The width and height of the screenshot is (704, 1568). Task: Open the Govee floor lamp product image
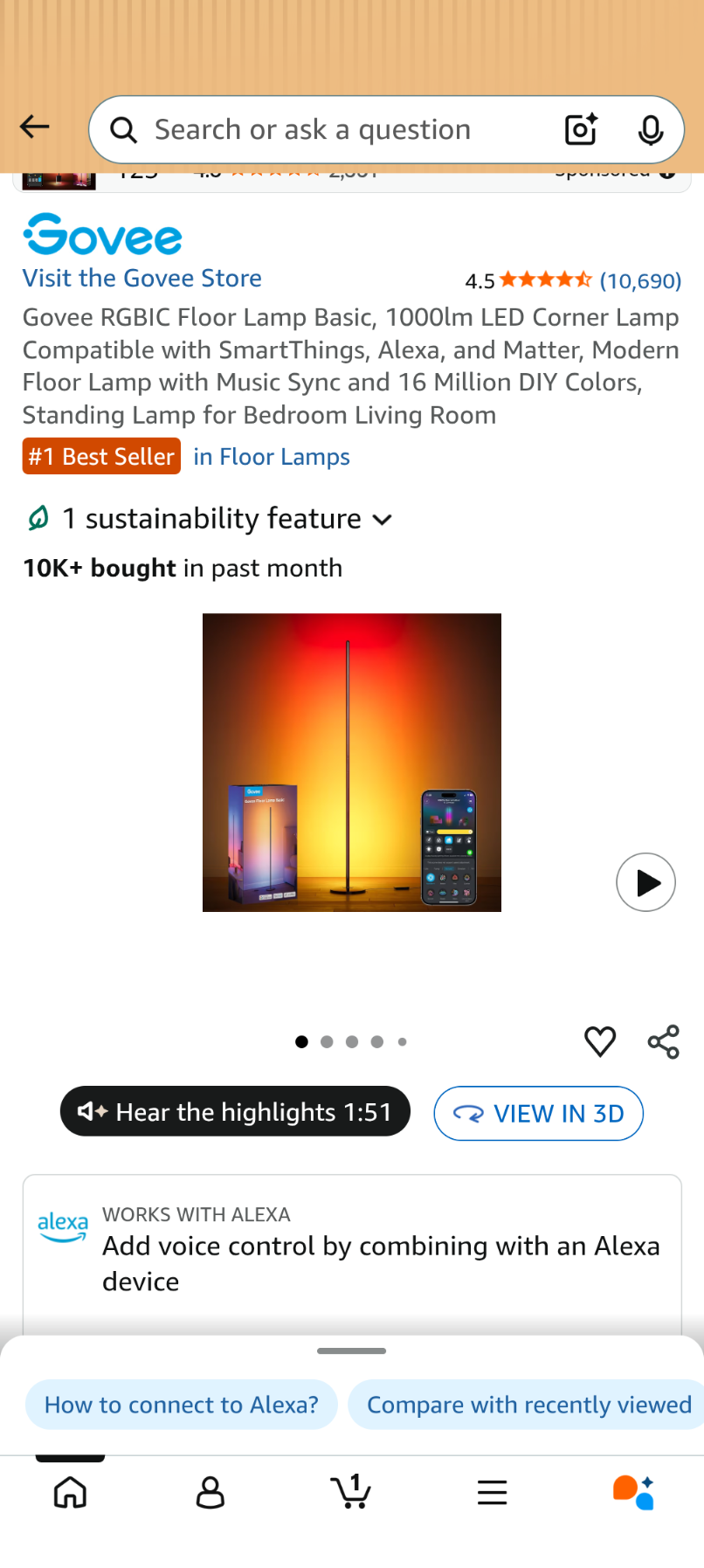pyautogui.click(x=351, y=762)
